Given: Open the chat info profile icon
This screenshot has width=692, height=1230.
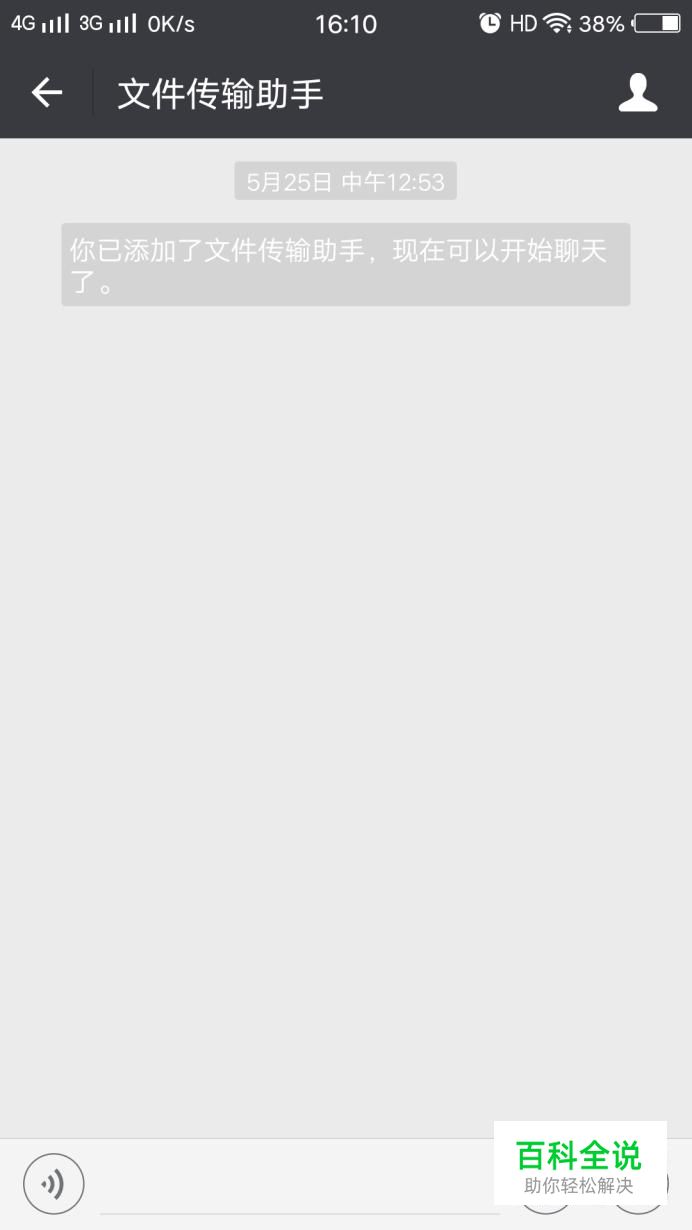Looking at the screenshot, I should [x=637, y=93].
